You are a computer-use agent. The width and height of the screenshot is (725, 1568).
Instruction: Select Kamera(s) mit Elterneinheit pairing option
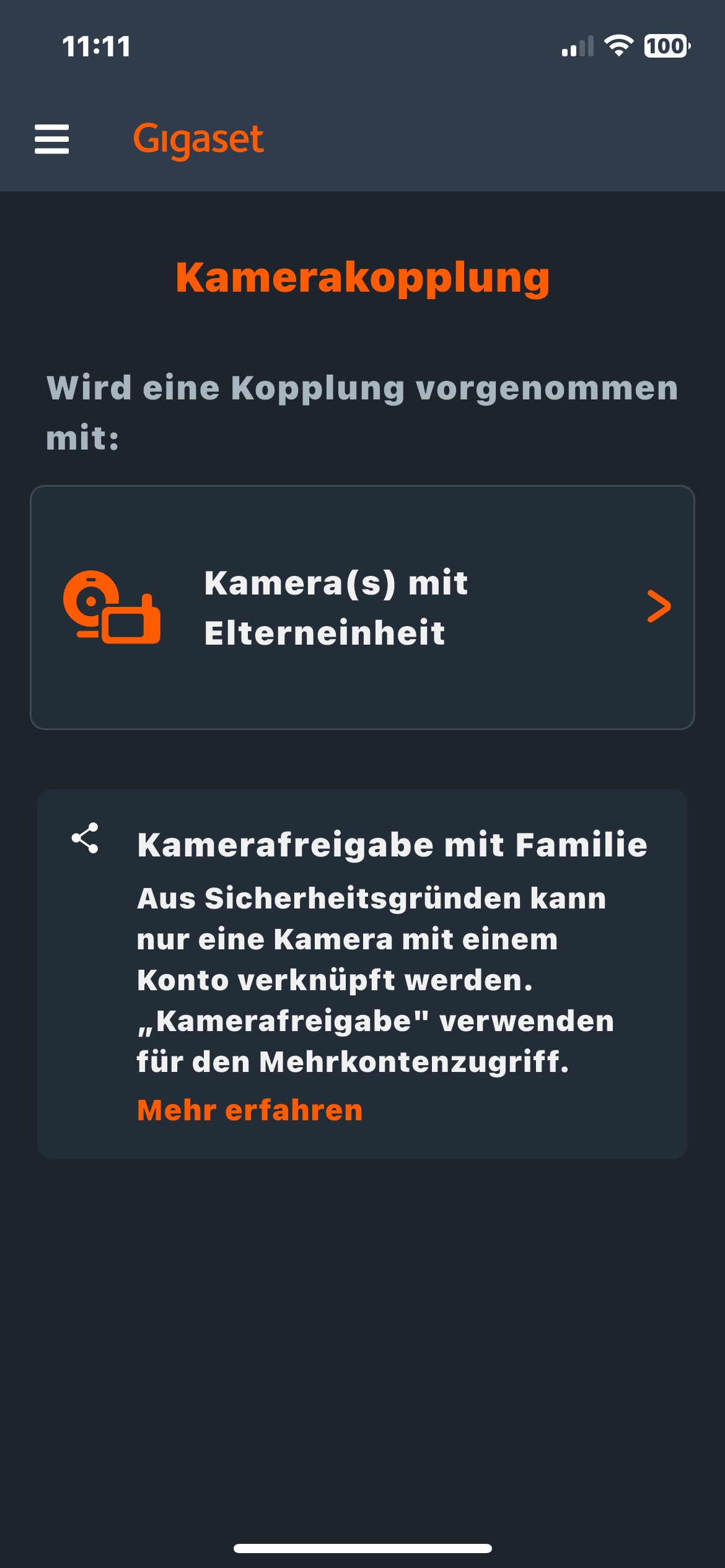(x=362, y=608)
